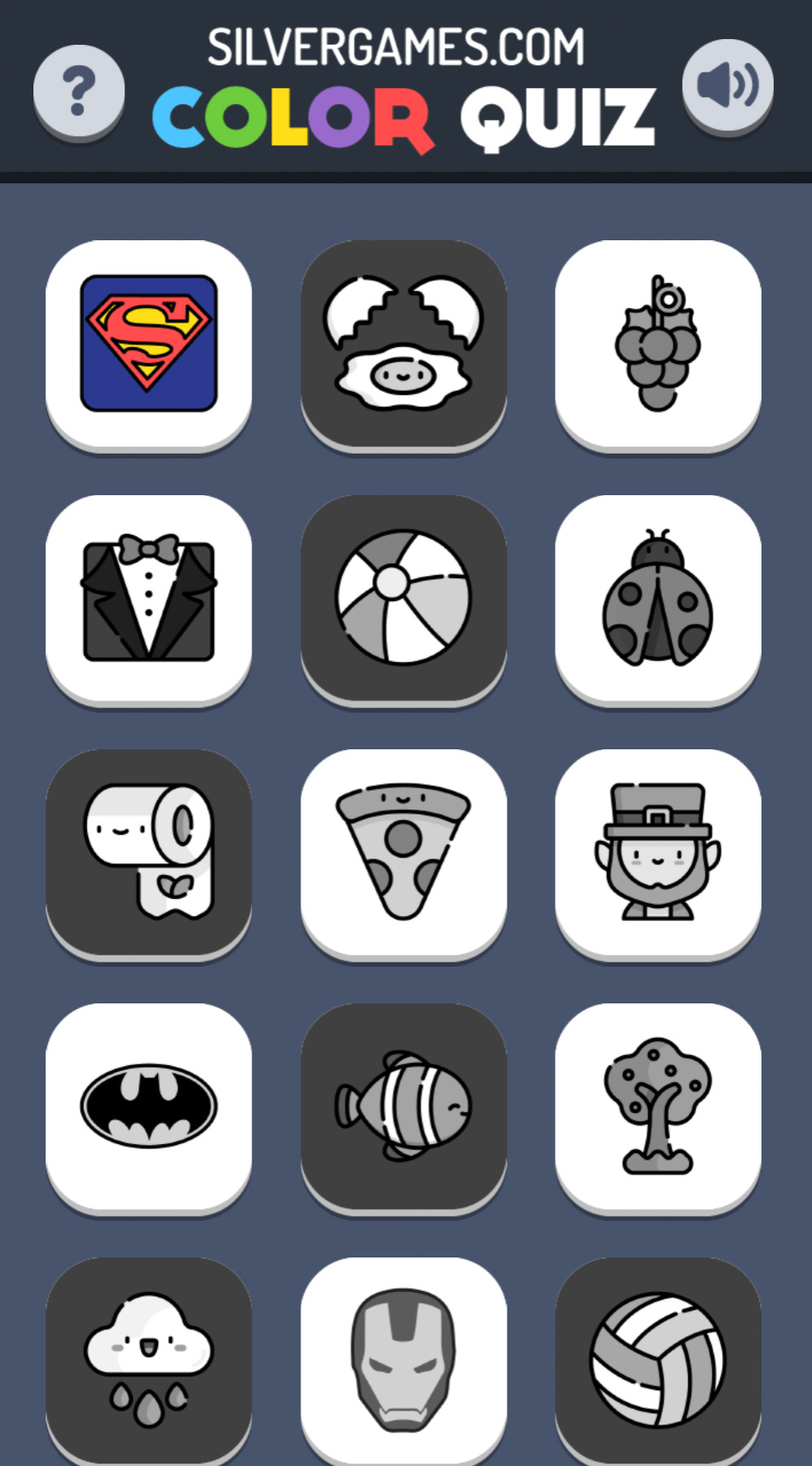Pick the pizza slice tile
Screen dimensions: 812x1466
403,852
